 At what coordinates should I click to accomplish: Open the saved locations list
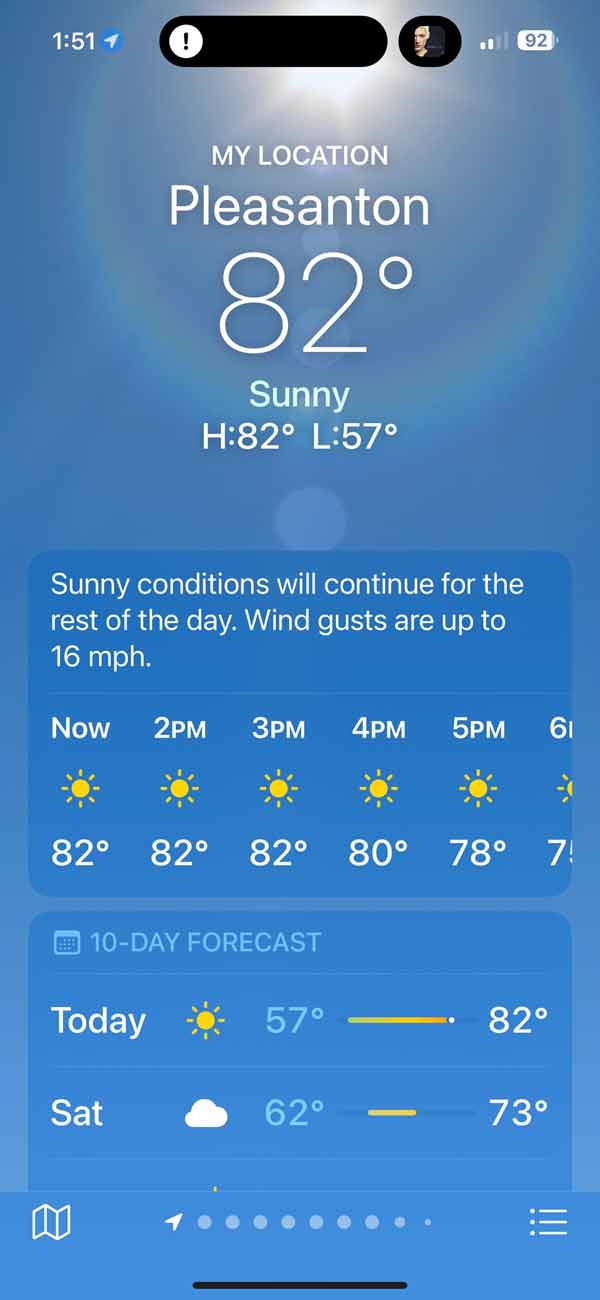point(548,1221)
